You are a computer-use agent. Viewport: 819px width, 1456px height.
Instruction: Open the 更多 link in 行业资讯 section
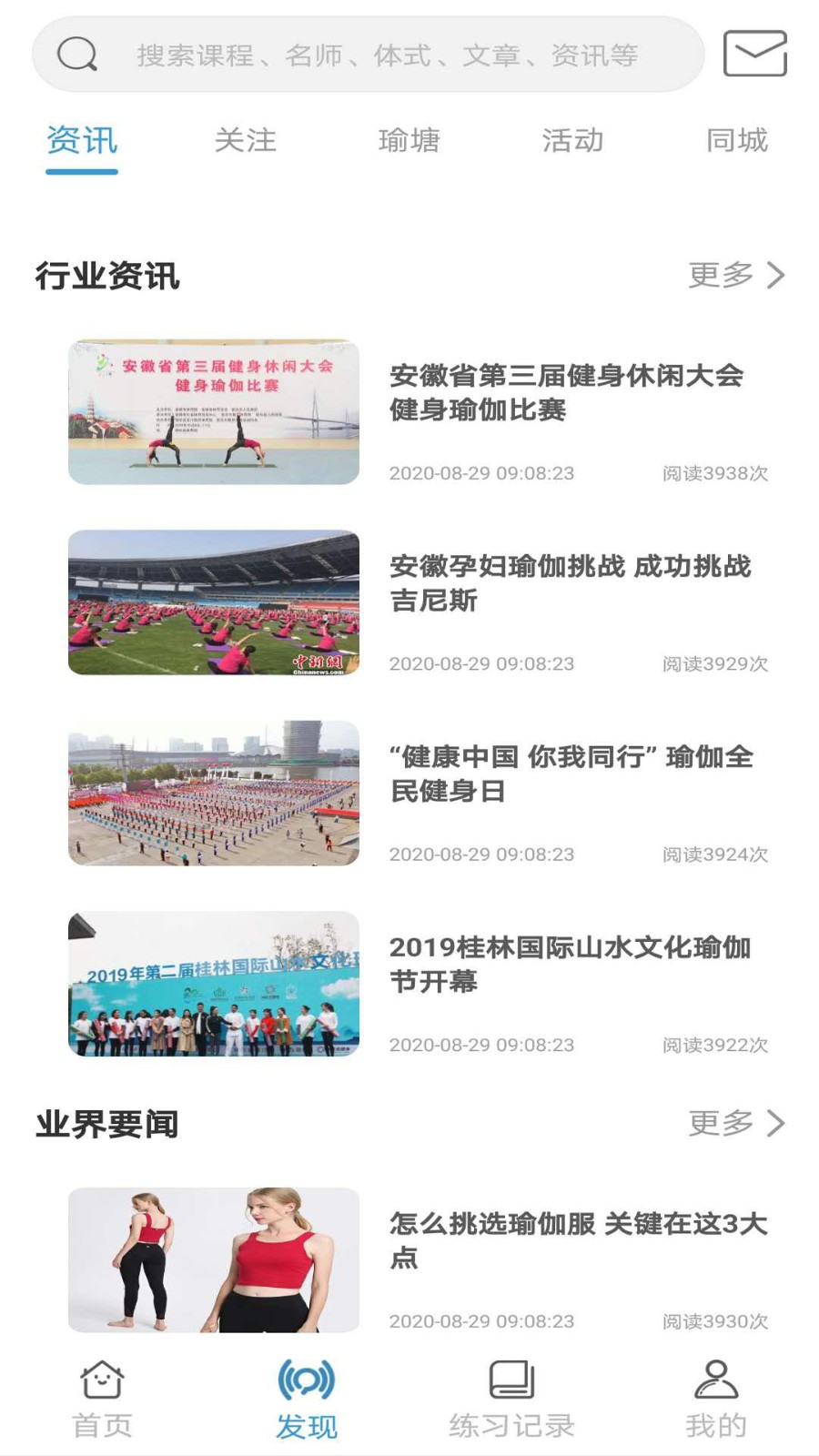722,273
